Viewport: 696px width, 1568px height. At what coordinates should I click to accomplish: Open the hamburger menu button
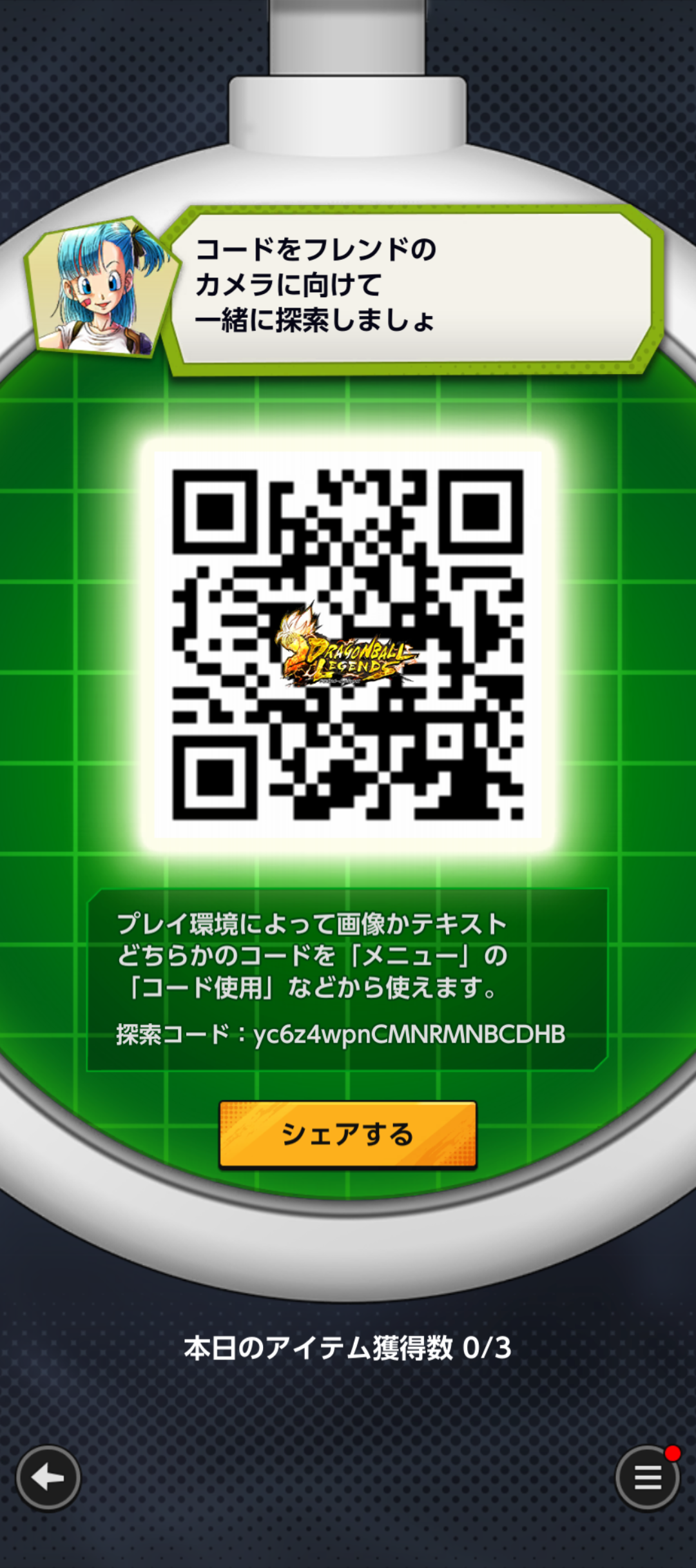[x=647, y=1477]
